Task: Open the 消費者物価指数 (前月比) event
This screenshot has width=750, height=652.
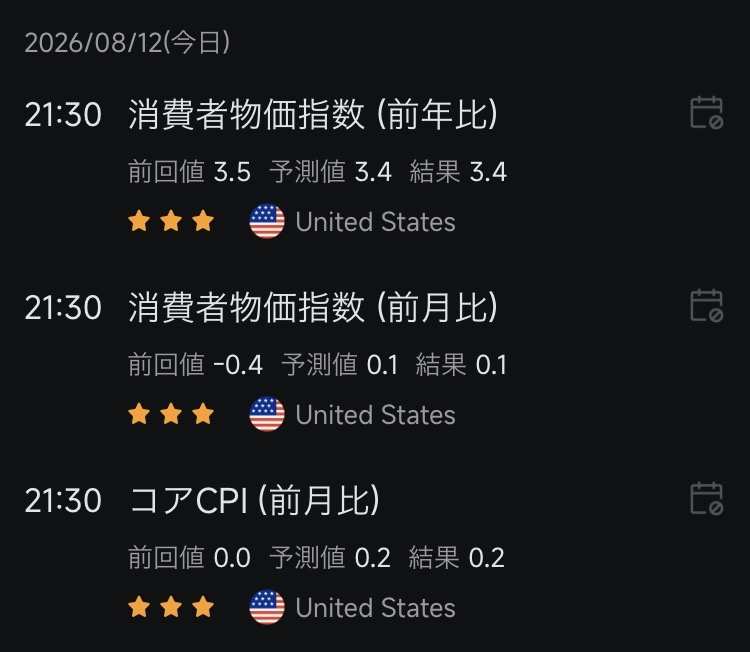Action: tap(313, 308)
